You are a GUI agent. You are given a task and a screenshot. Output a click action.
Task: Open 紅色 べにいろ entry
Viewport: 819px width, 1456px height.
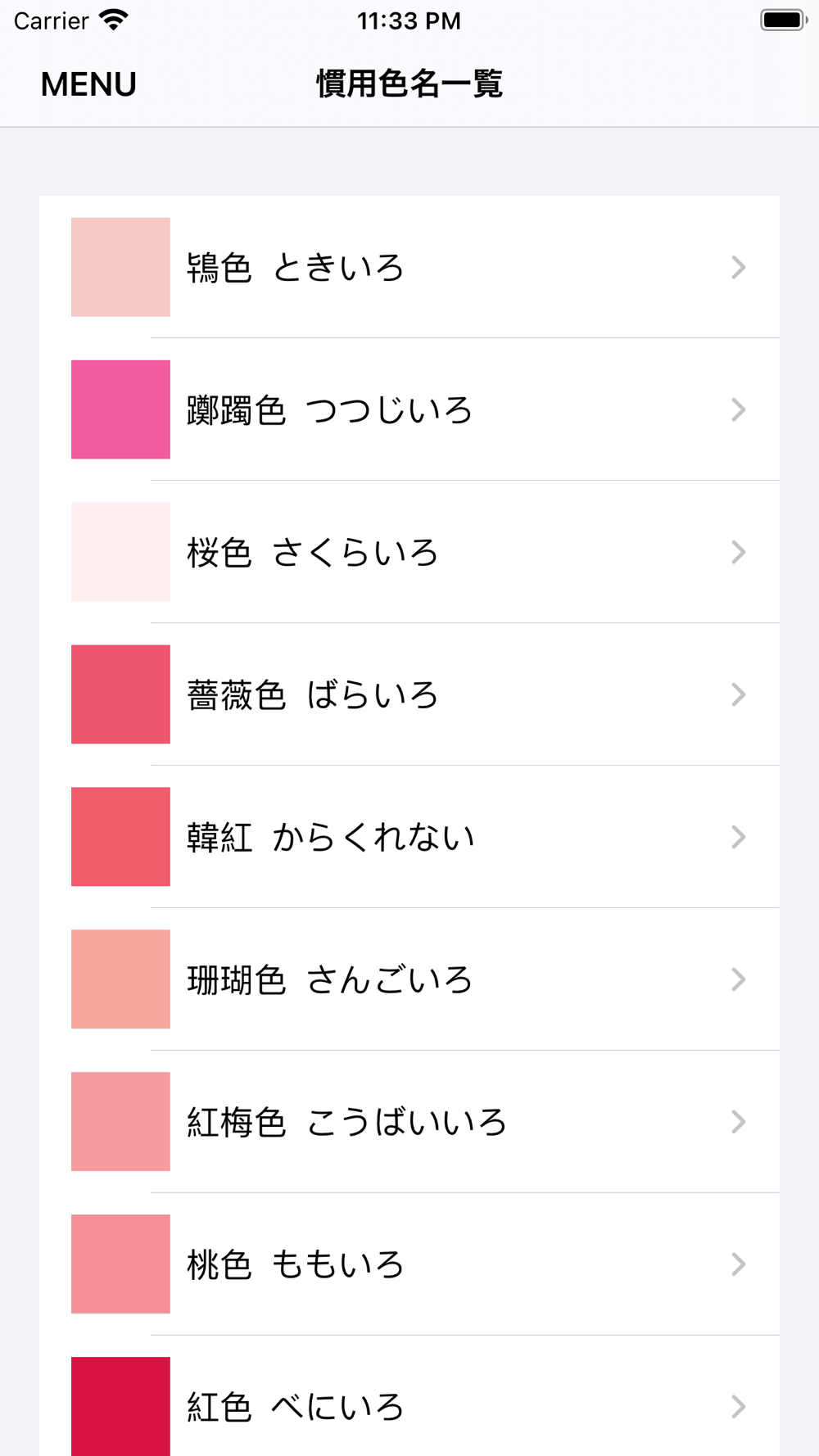pos(409,1396)
